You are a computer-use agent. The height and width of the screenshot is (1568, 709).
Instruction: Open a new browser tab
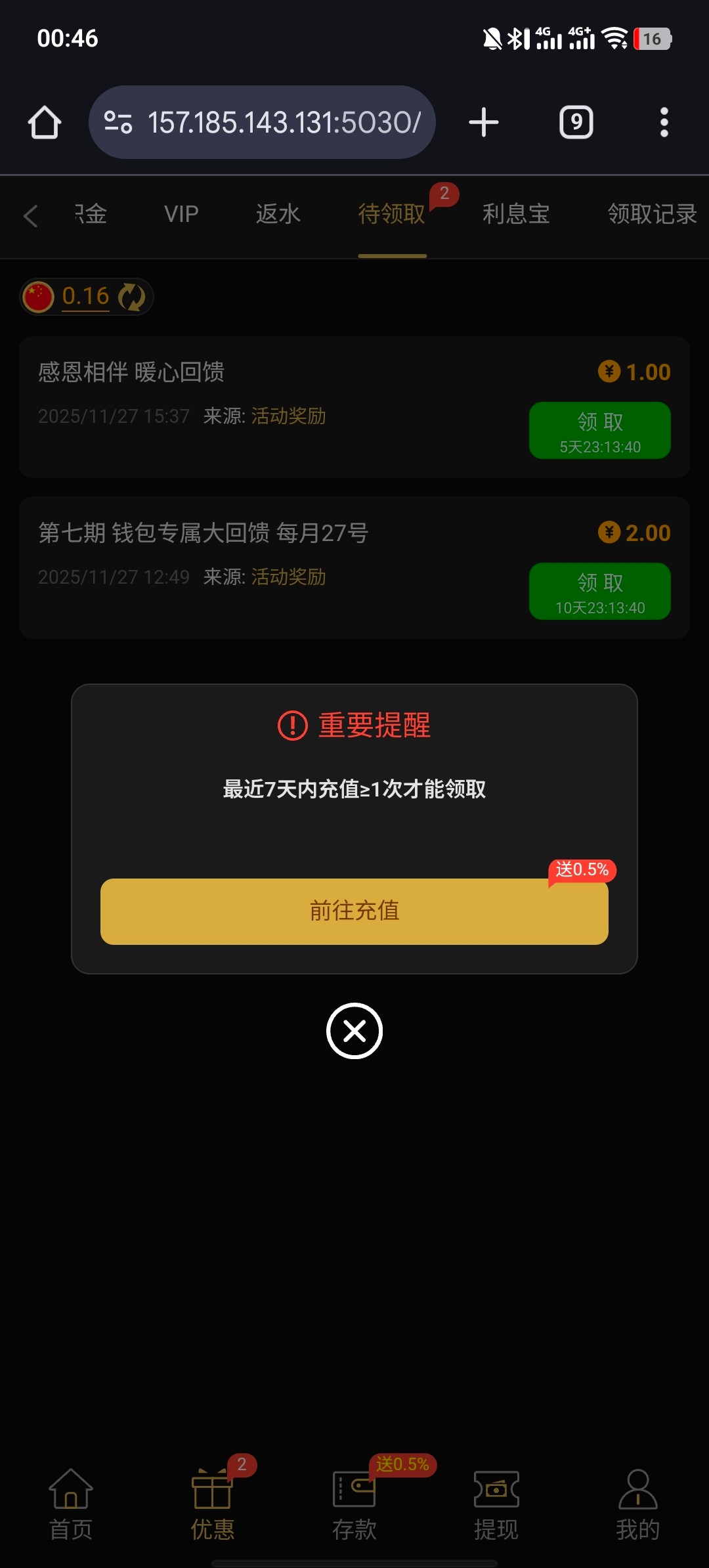484,123
